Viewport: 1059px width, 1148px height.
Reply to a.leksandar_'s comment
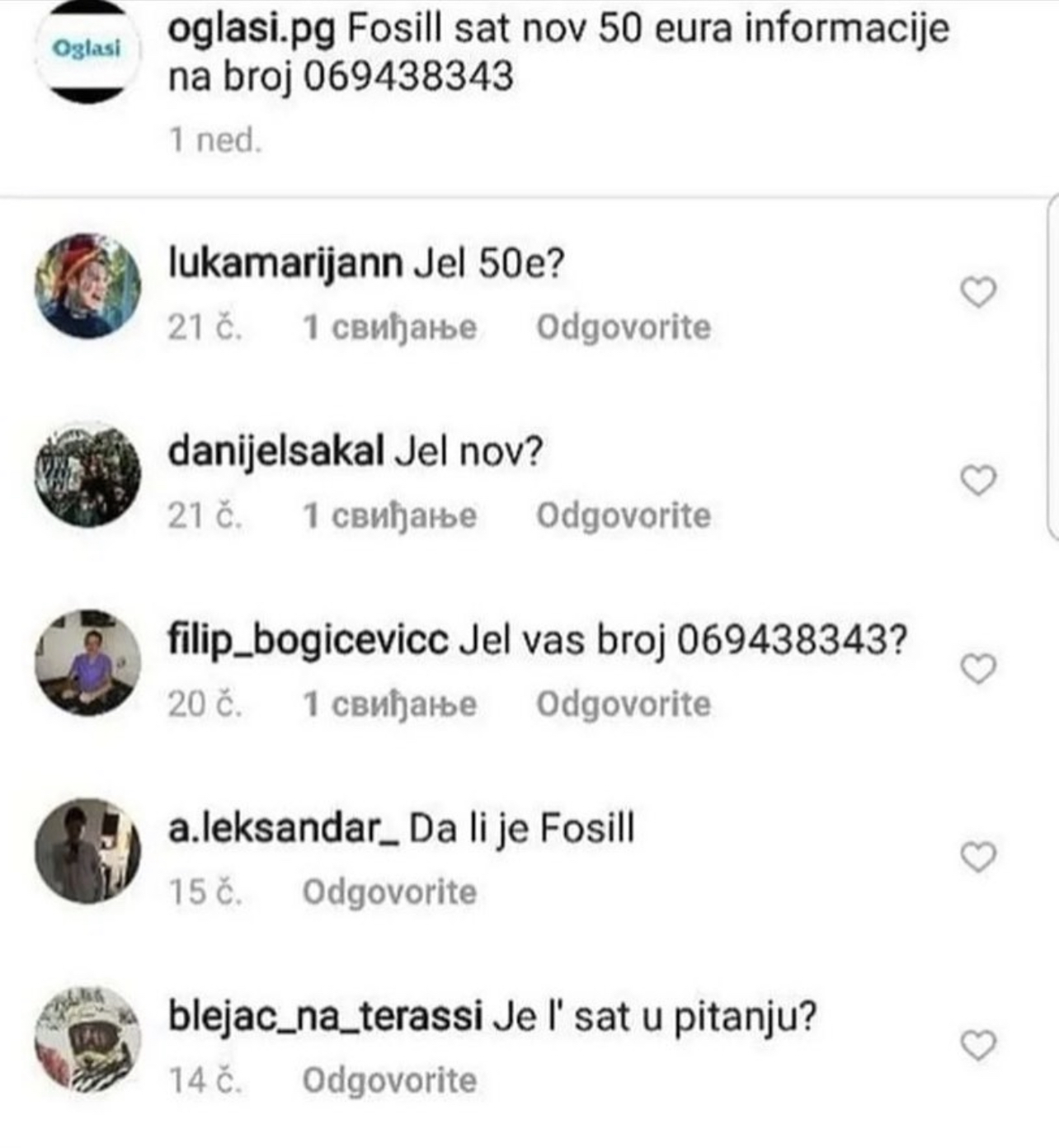coord(389,892)
